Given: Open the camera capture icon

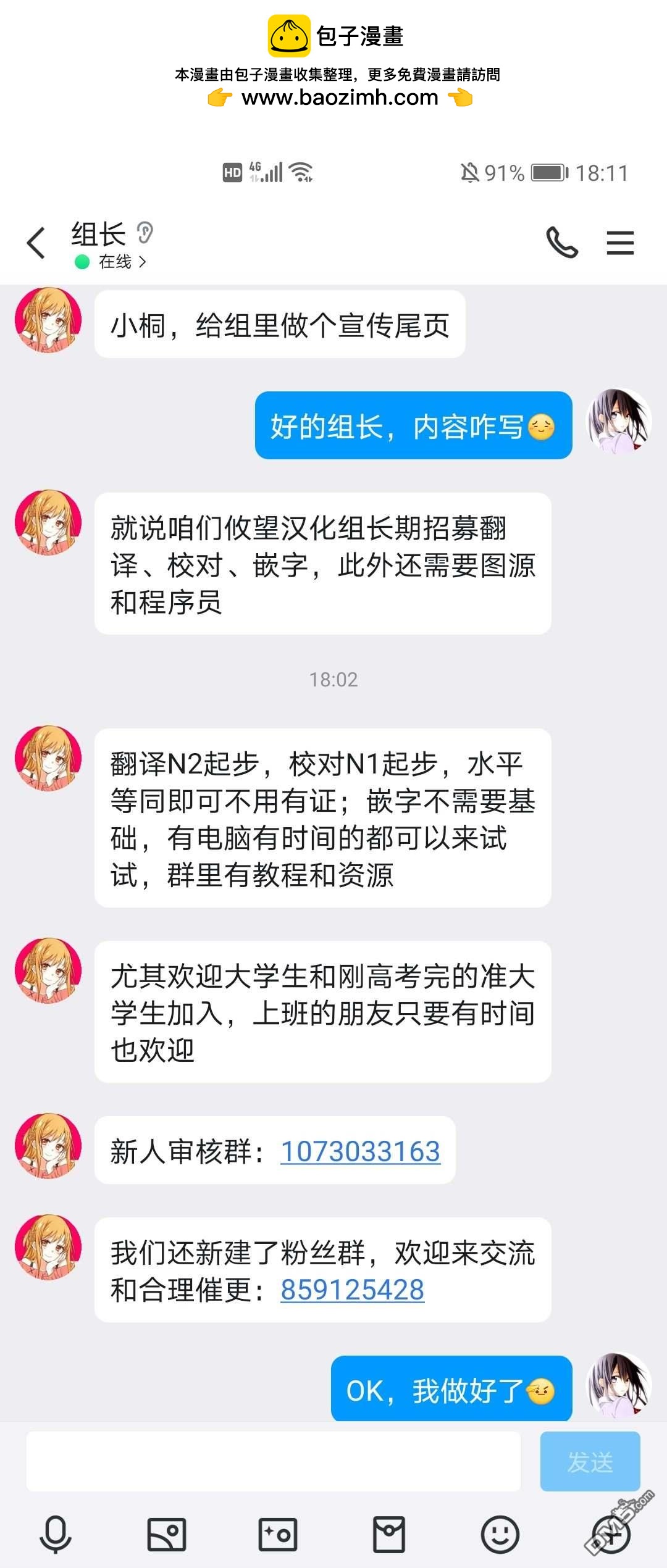Looking at the screenshot, I should coord(278,1534).
